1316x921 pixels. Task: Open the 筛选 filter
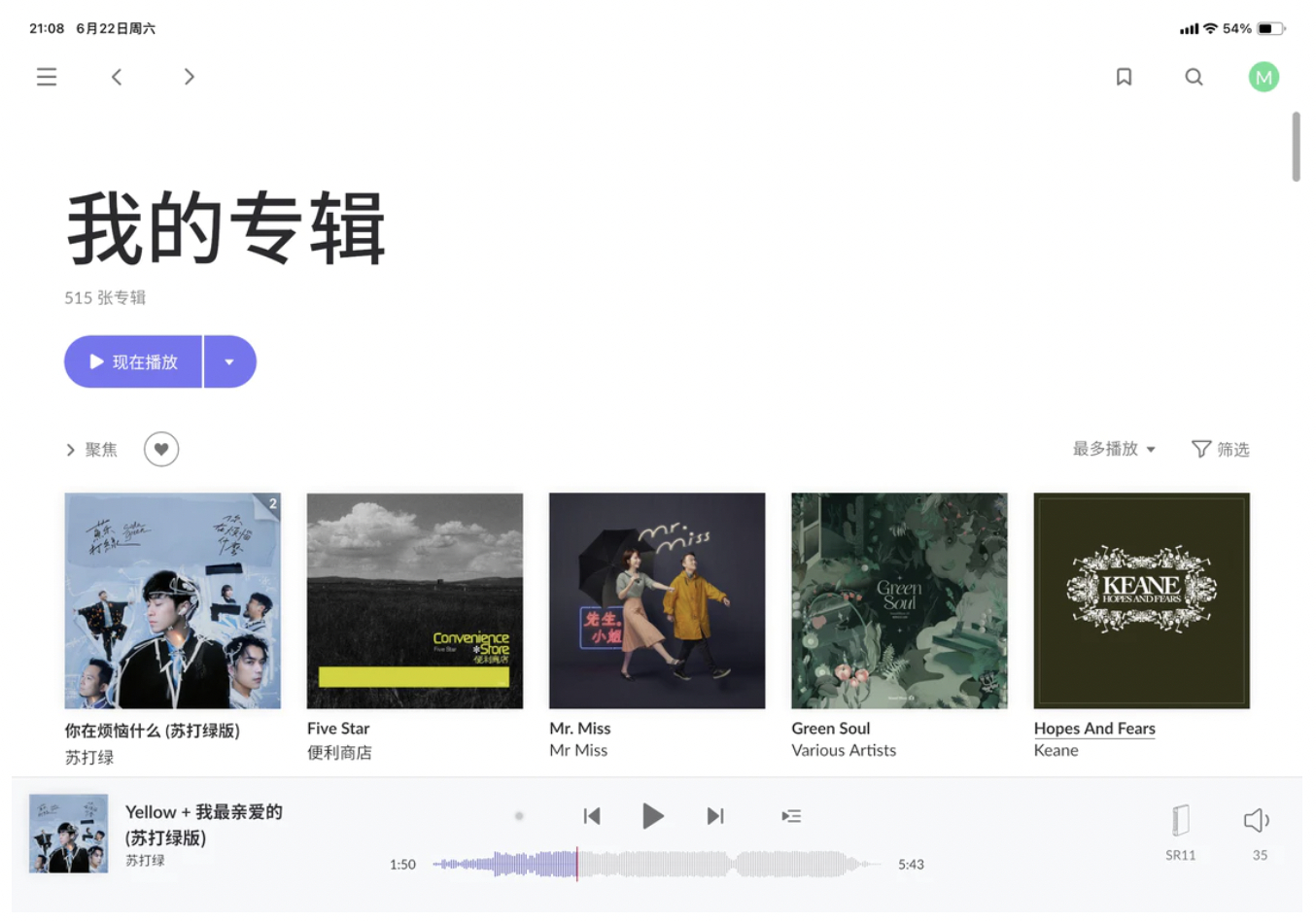1221,449
